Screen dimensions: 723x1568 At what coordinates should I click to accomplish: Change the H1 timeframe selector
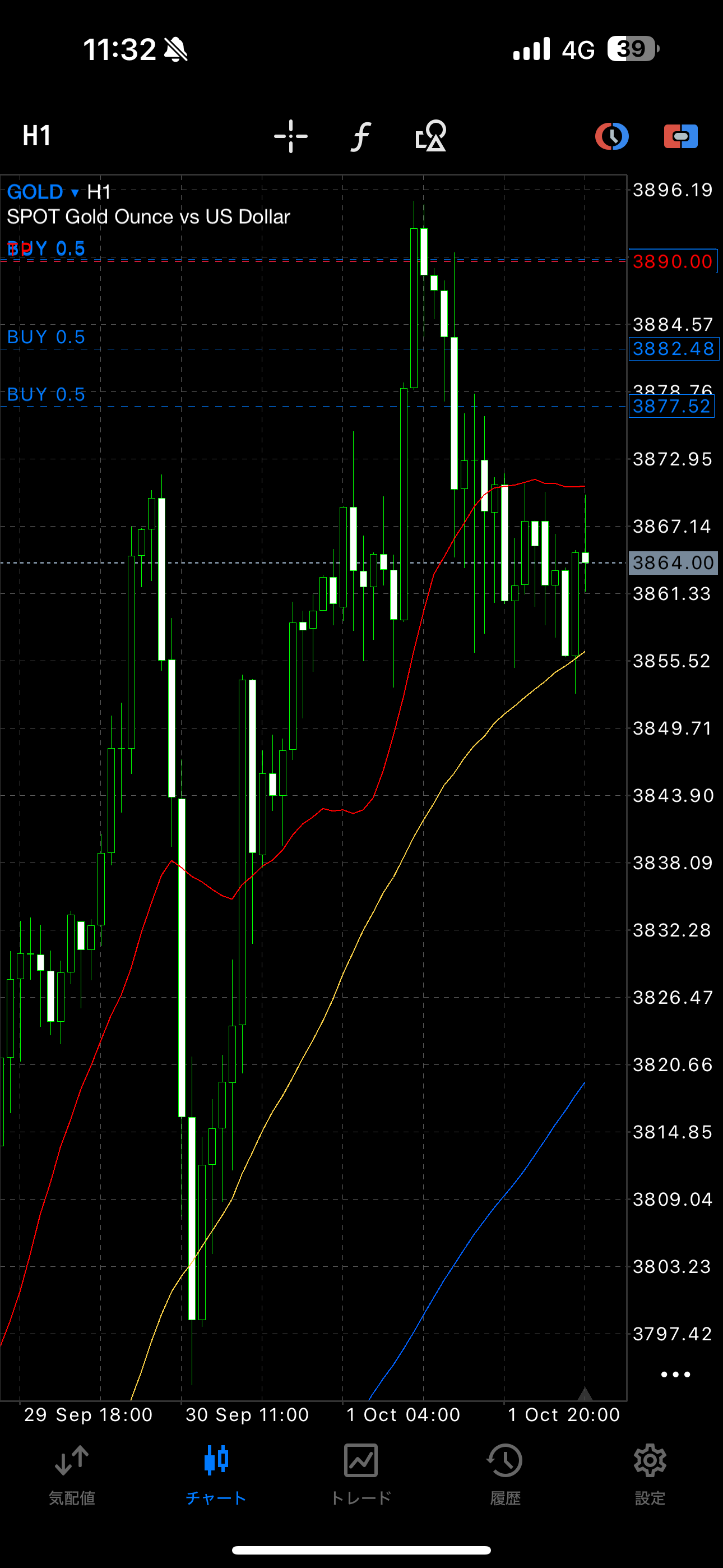(36, 135)
